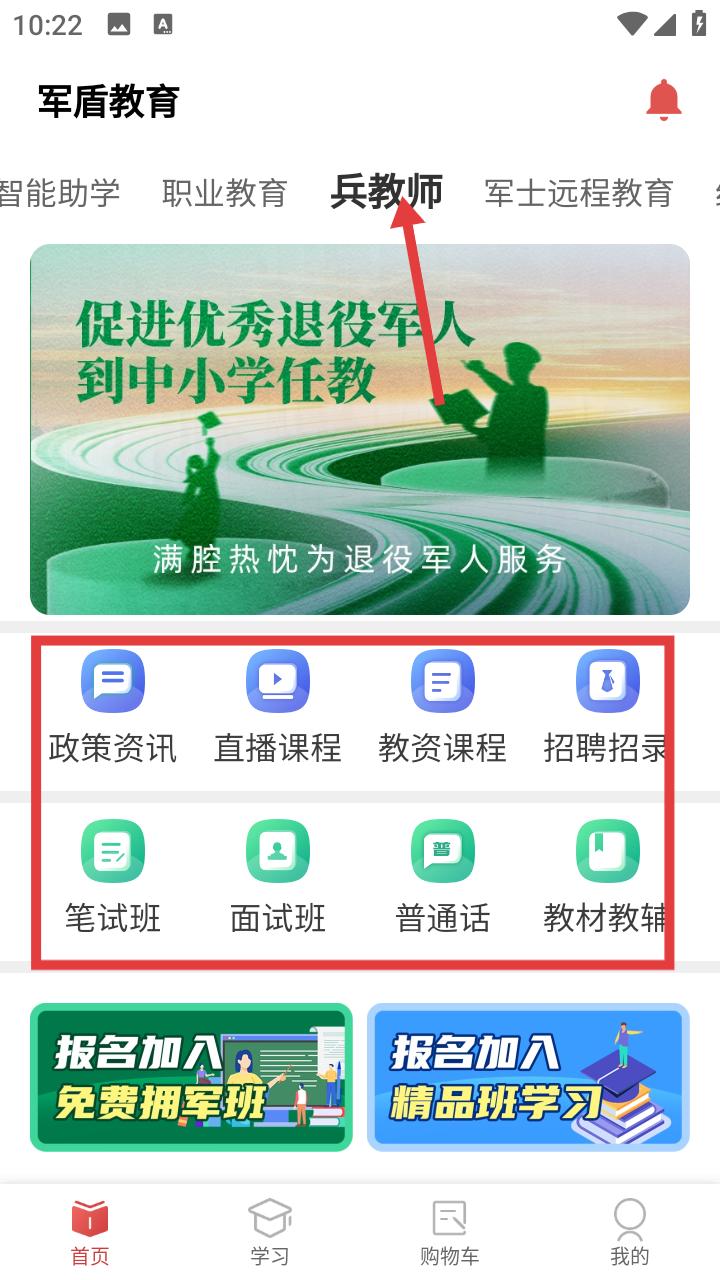Open the notifications bell

click(x=663, y=101)
